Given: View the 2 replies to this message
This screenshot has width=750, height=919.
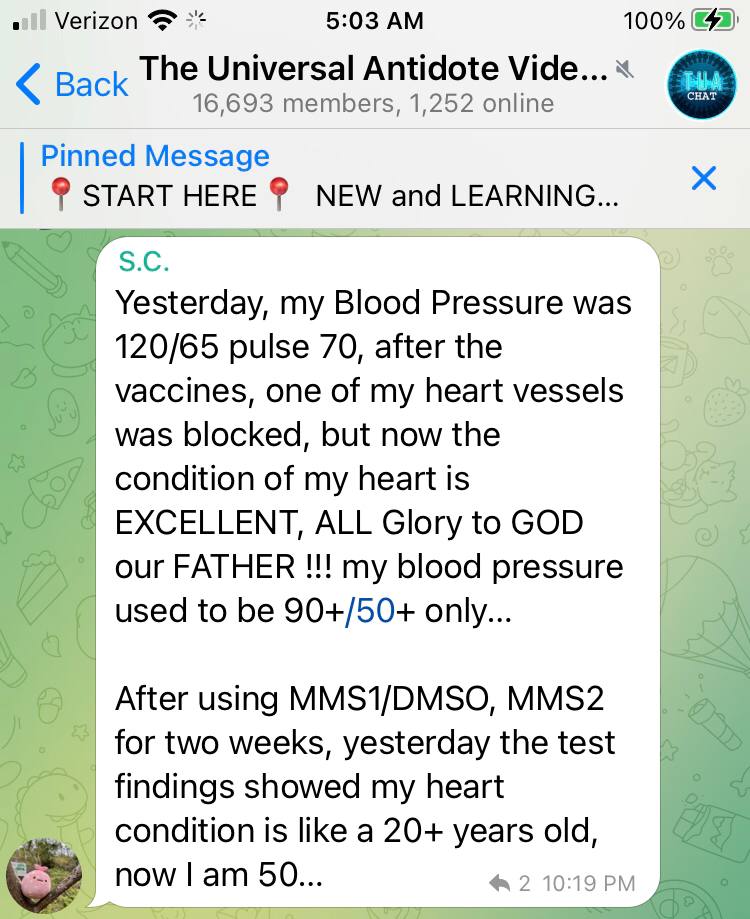Looking at the screenshot, I should tap(510, 883).
